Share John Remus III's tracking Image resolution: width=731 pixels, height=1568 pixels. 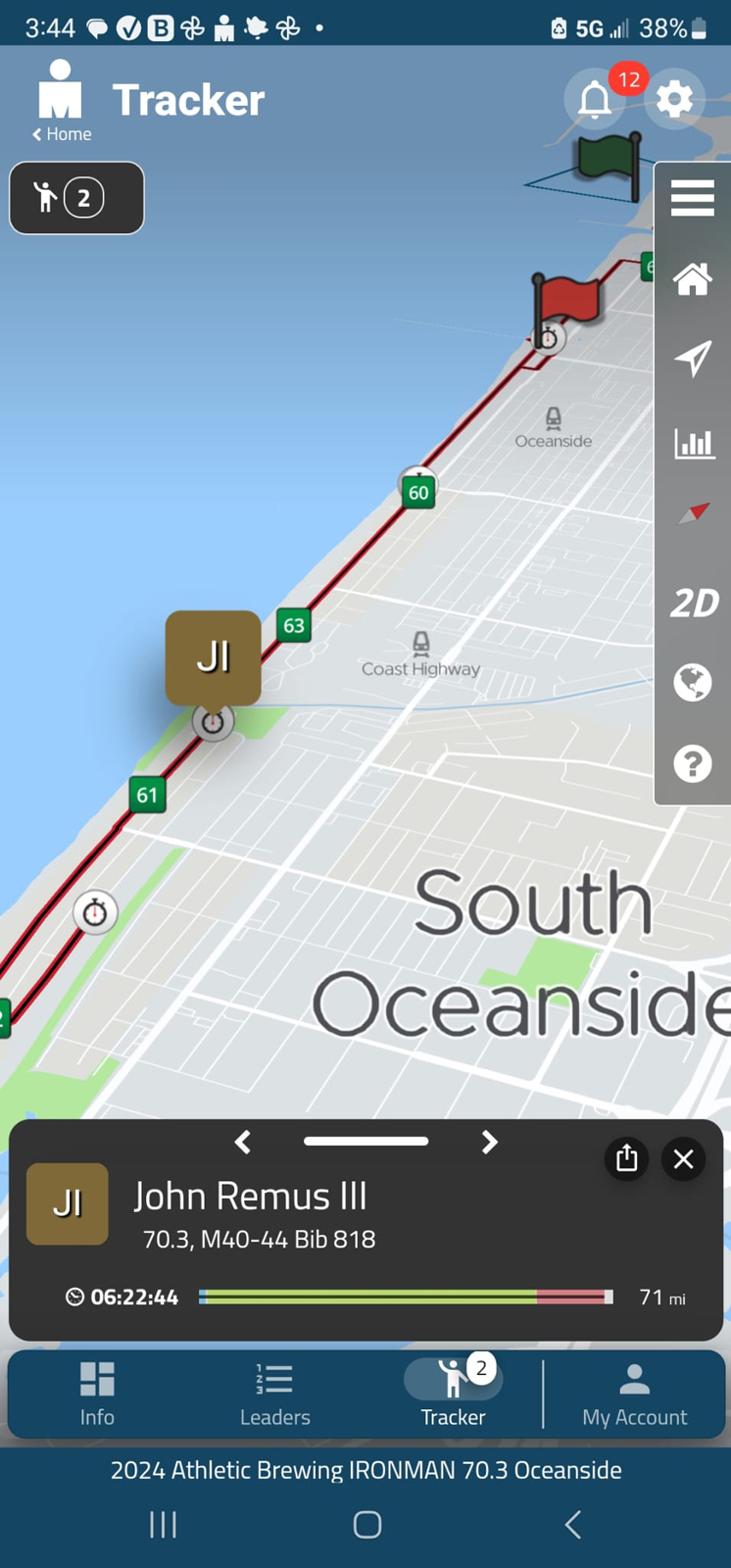coord(627,1158)
